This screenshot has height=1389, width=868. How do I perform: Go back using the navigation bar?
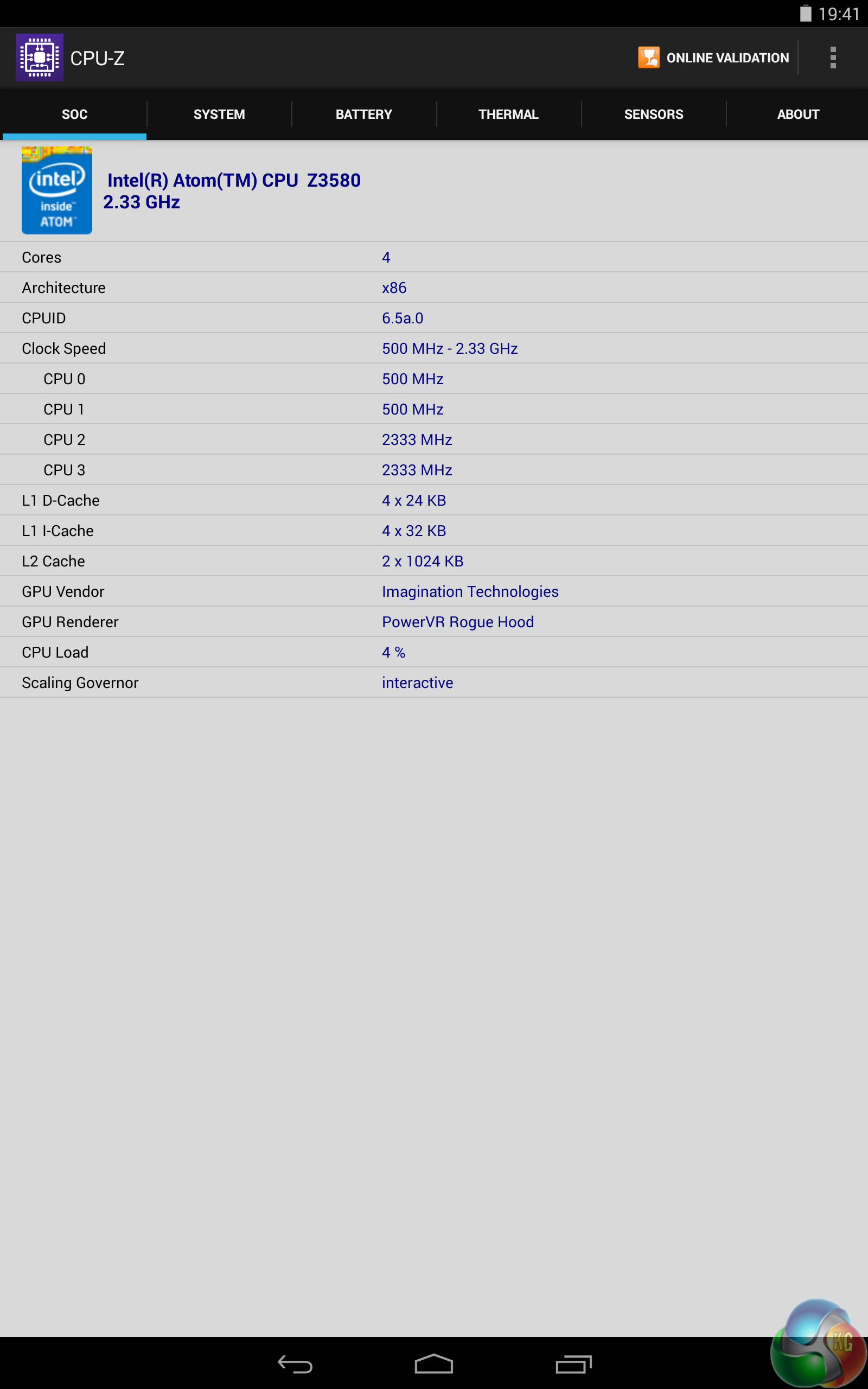(295, 1363)
